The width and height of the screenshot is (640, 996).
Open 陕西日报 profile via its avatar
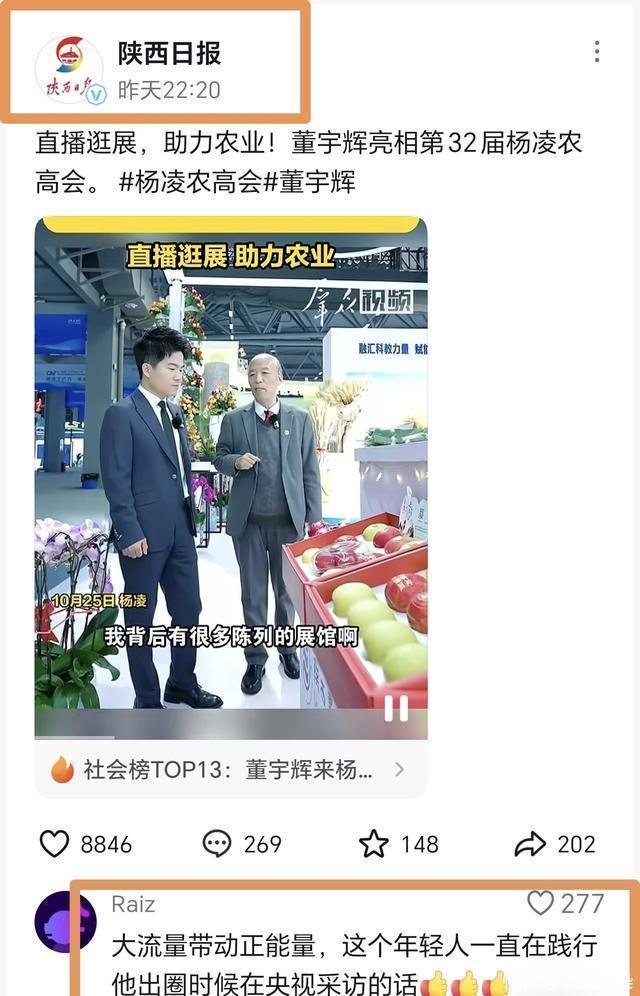[69, 70]
